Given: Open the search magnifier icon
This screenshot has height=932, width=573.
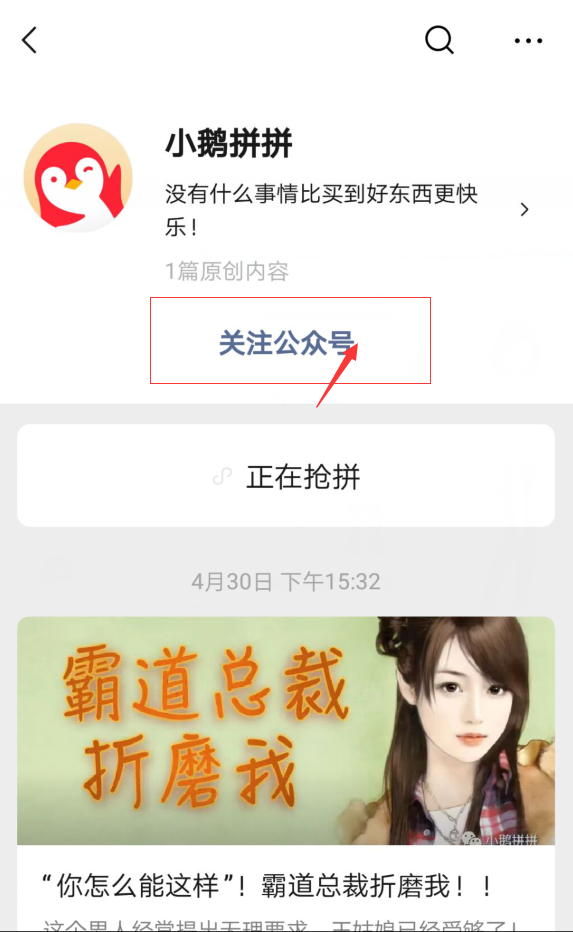Looking at the screenshot, I should [x=439, y=40].
